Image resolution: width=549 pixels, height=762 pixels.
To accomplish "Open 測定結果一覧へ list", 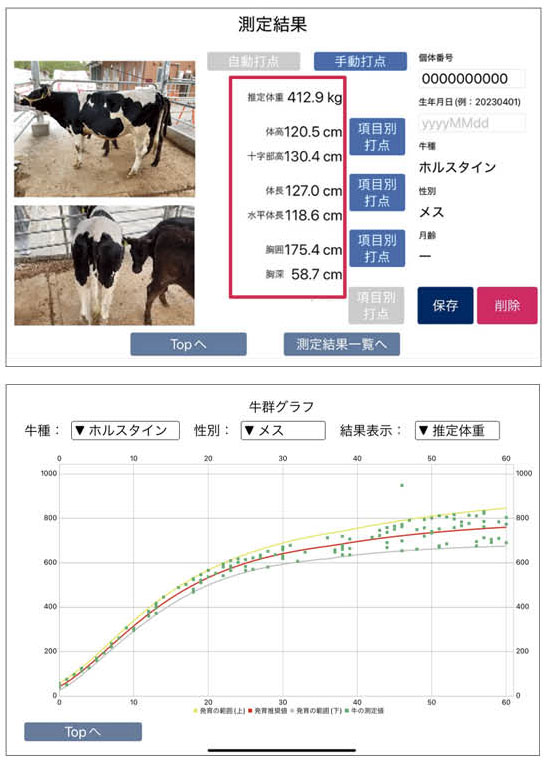I will (x=342, y=344).
